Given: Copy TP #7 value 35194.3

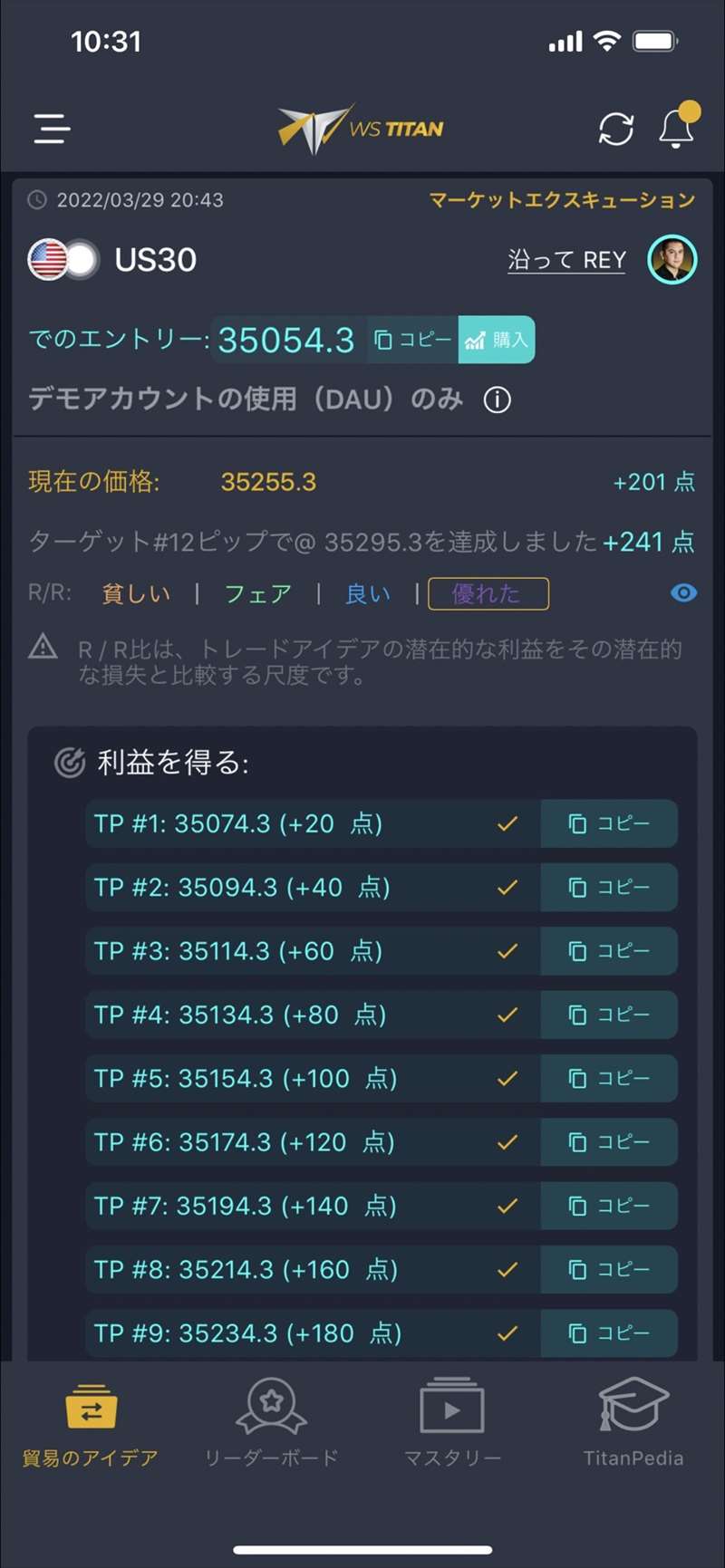Looking at the screenshot, I should (x=609, y=1206).
